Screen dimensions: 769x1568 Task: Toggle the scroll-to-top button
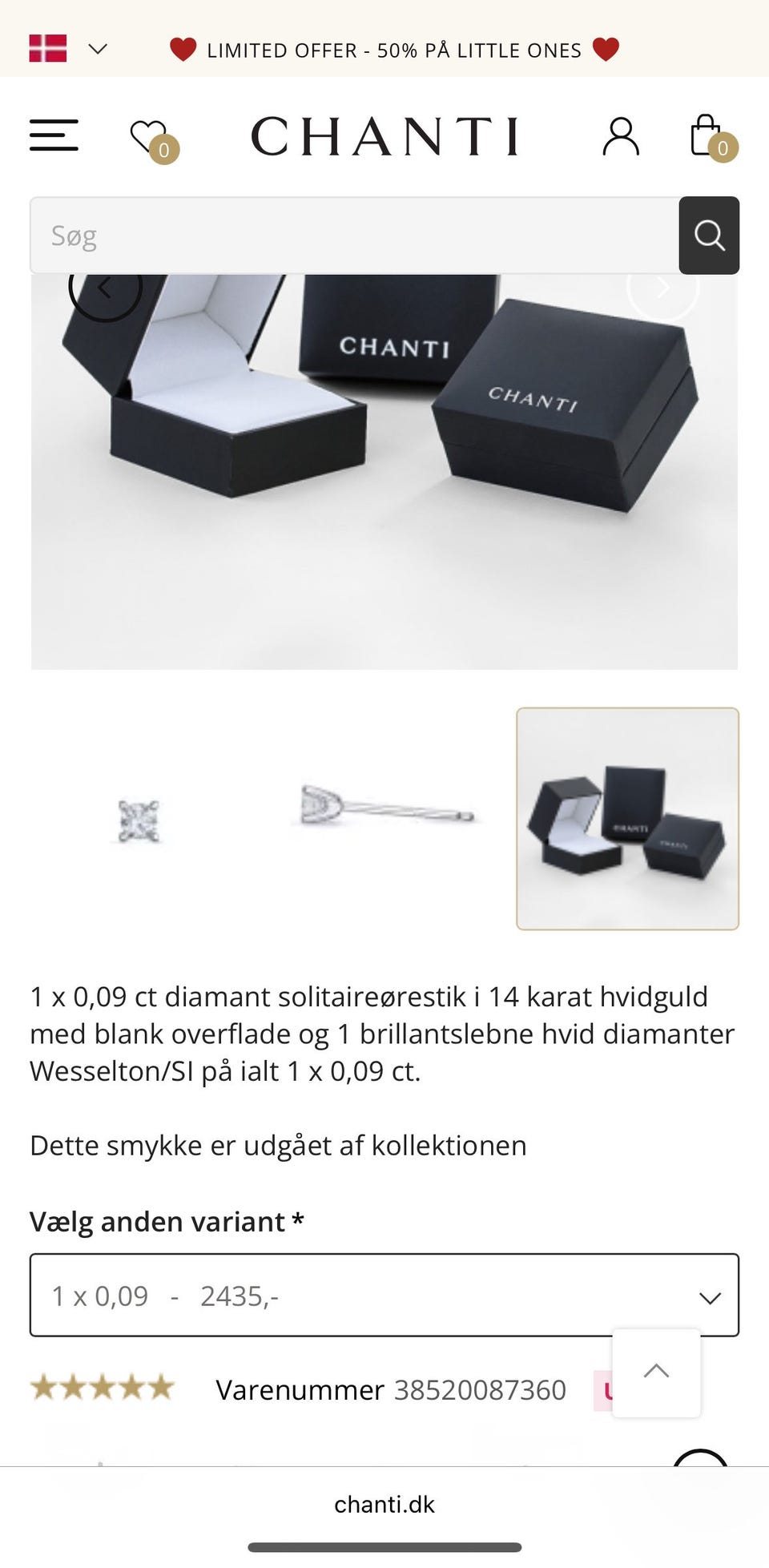[x=656, y=1372]
